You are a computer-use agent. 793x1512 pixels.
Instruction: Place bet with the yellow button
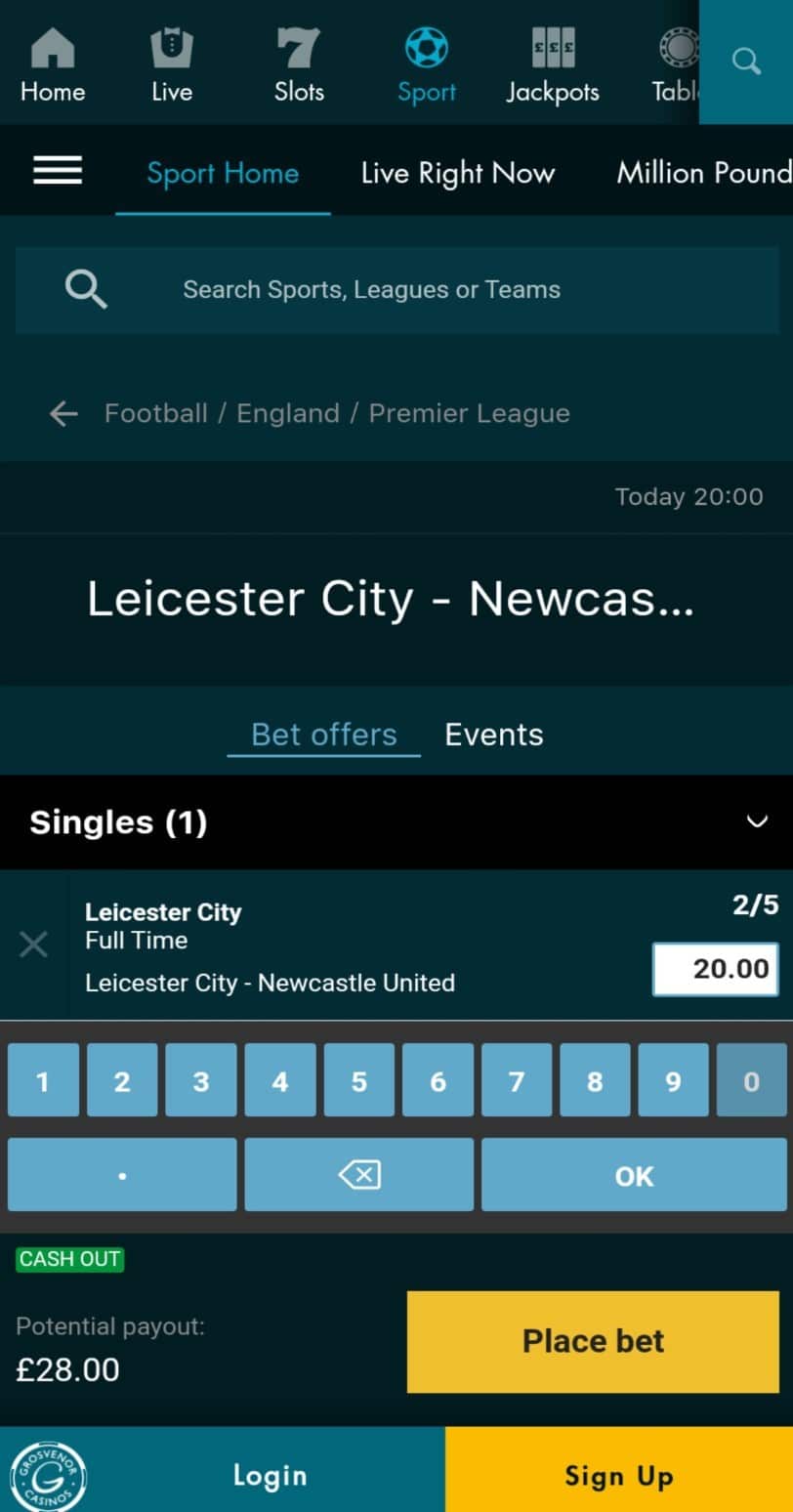593,1341
